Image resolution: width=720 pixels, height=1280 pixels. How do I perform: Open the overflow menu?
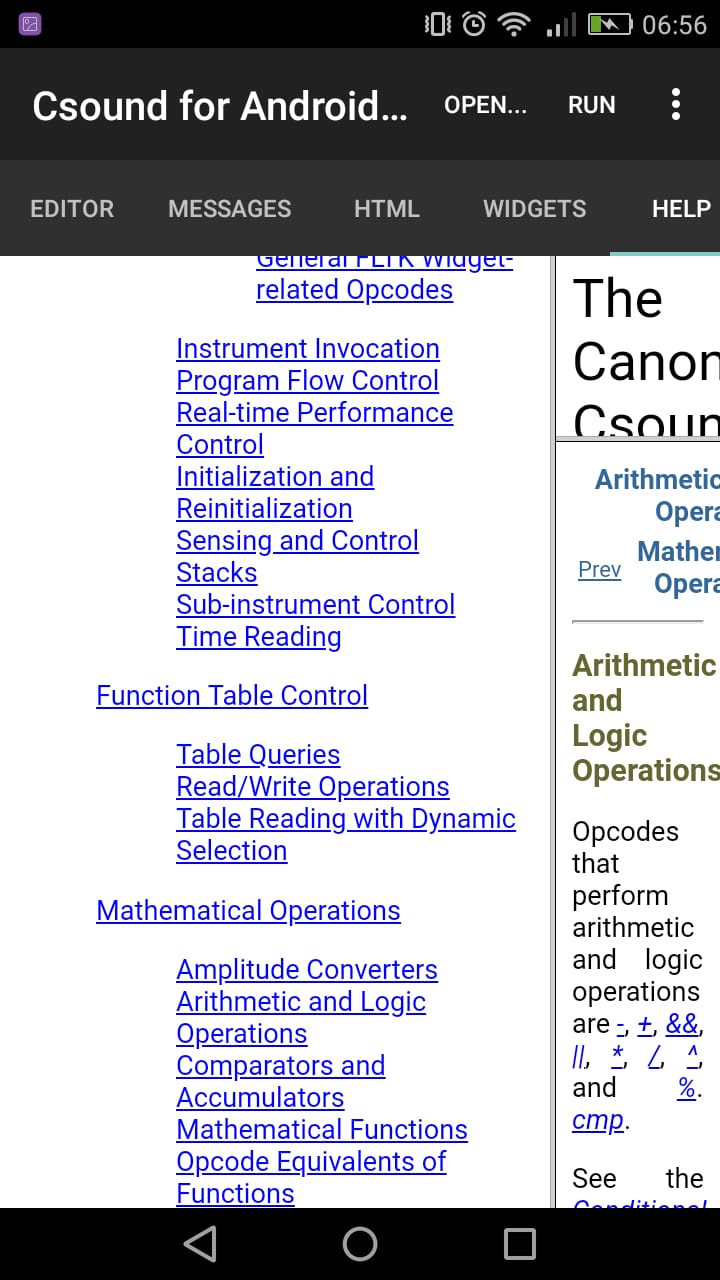[x=676, y=104]
